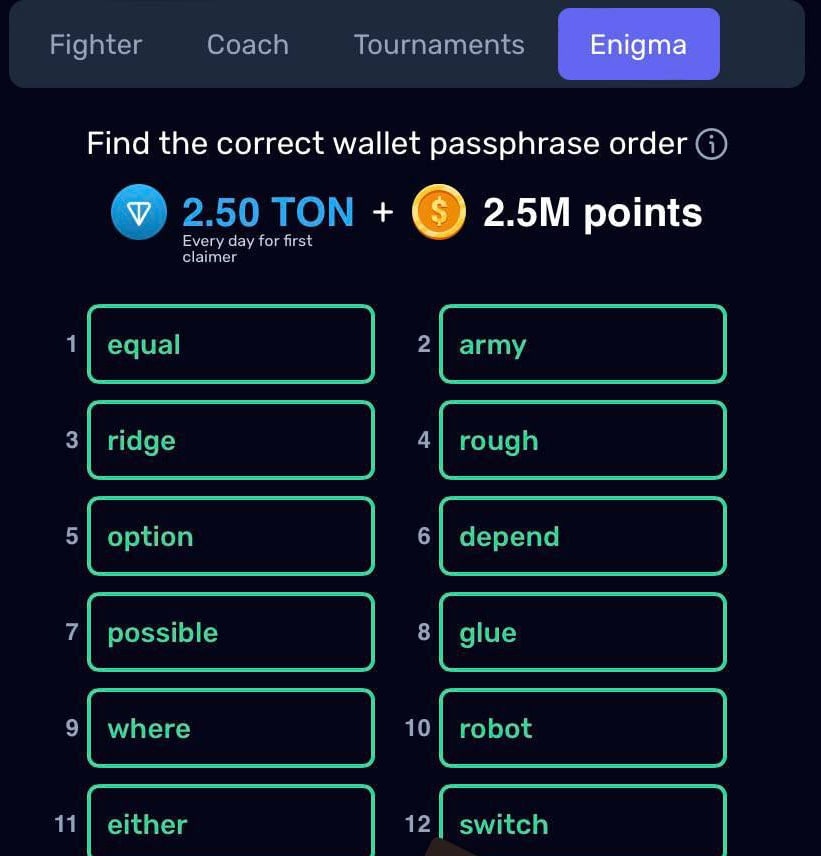Select the Enigma tab
This screenshot has height=856, width=821.
pyautogui.click(x=638, y=45)
